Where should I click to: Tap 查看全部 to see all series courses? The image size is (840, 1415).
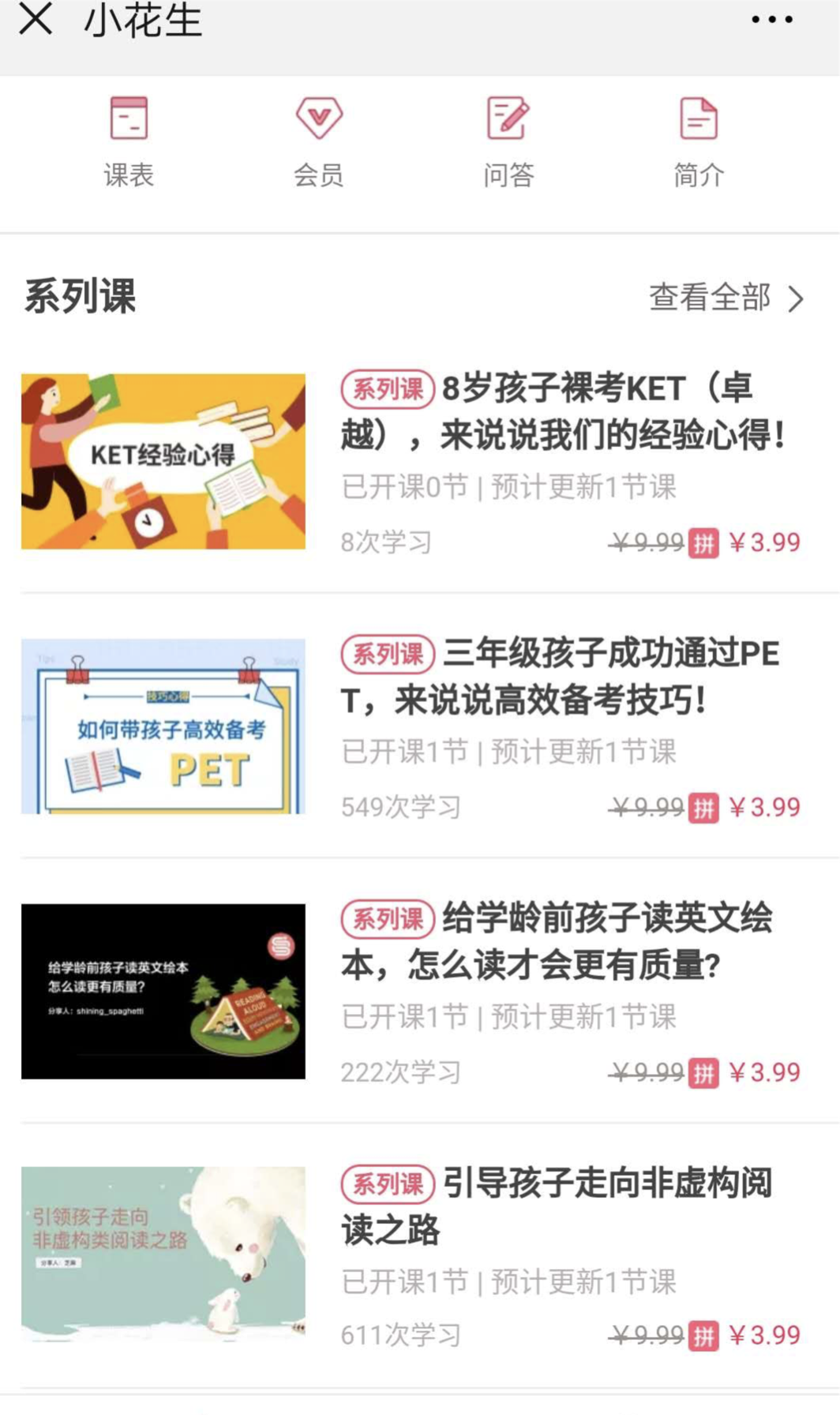tap(726, 298)
